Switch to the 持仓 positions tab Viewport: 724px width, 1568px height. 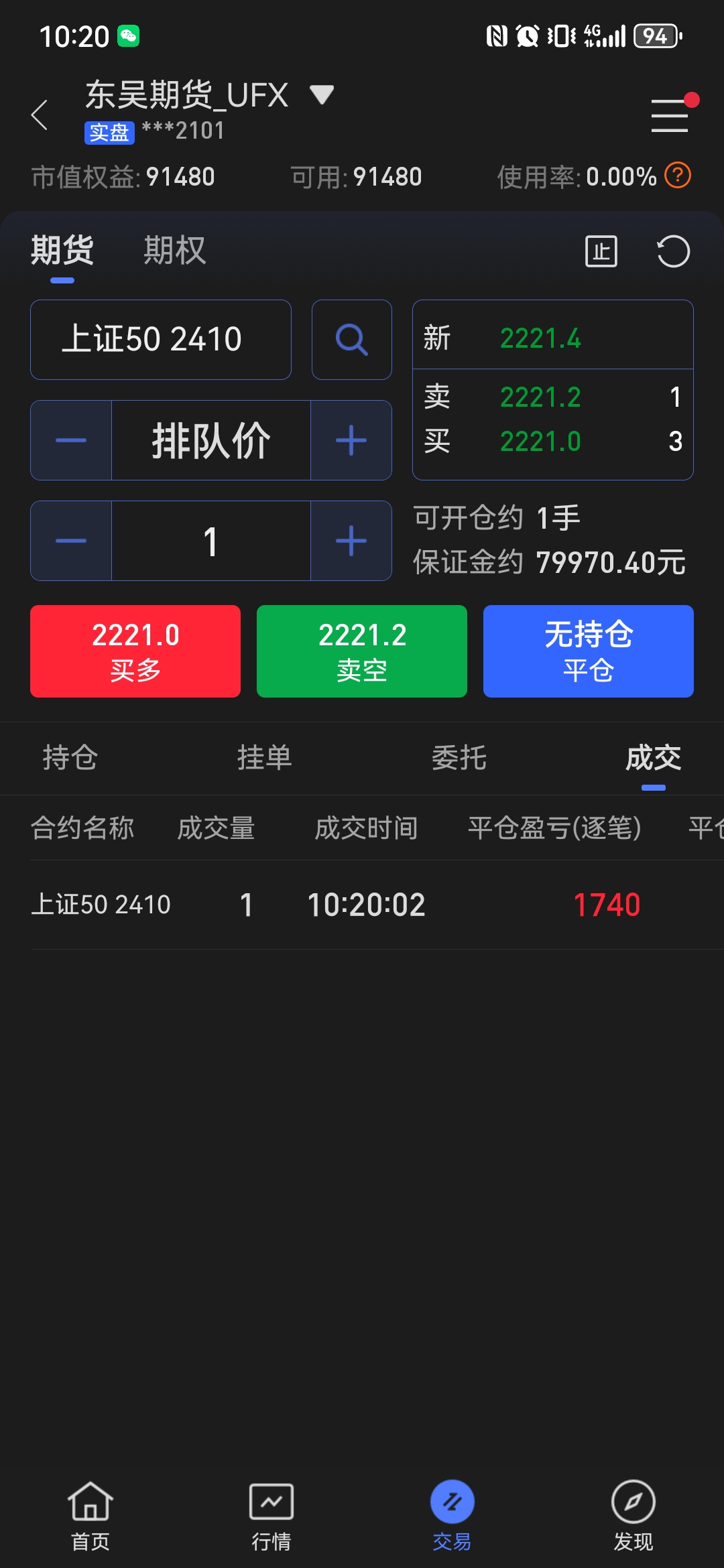70,758
